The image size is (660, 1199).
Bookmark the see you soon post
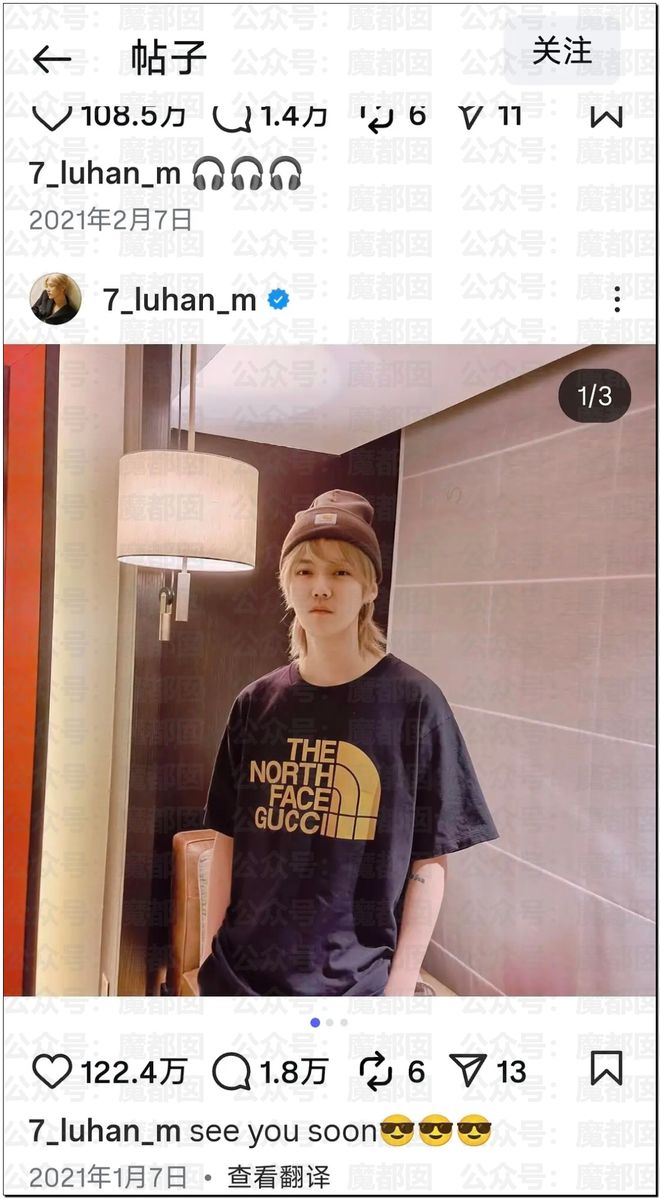tap(606, 1069)
